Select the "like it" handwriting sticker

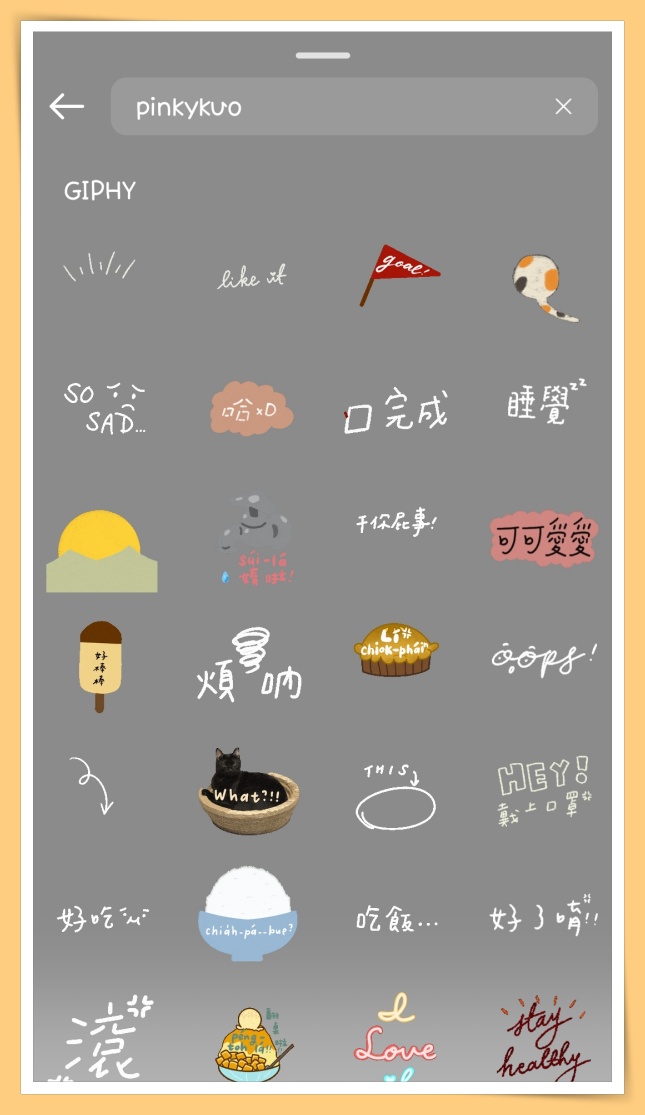[x=252, y=277]
